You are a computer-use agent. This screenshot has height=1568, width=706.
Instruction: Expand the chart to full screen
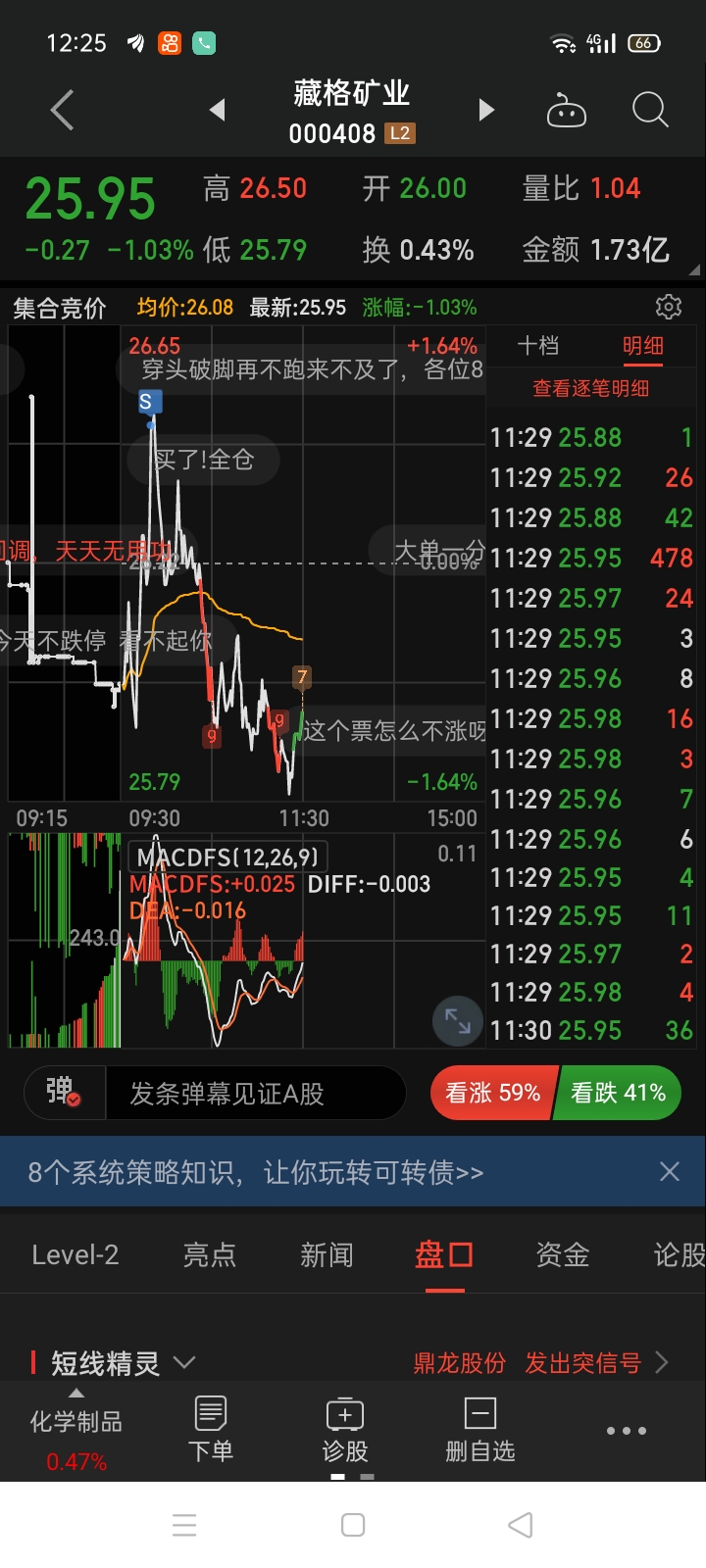click(458, 1020)
